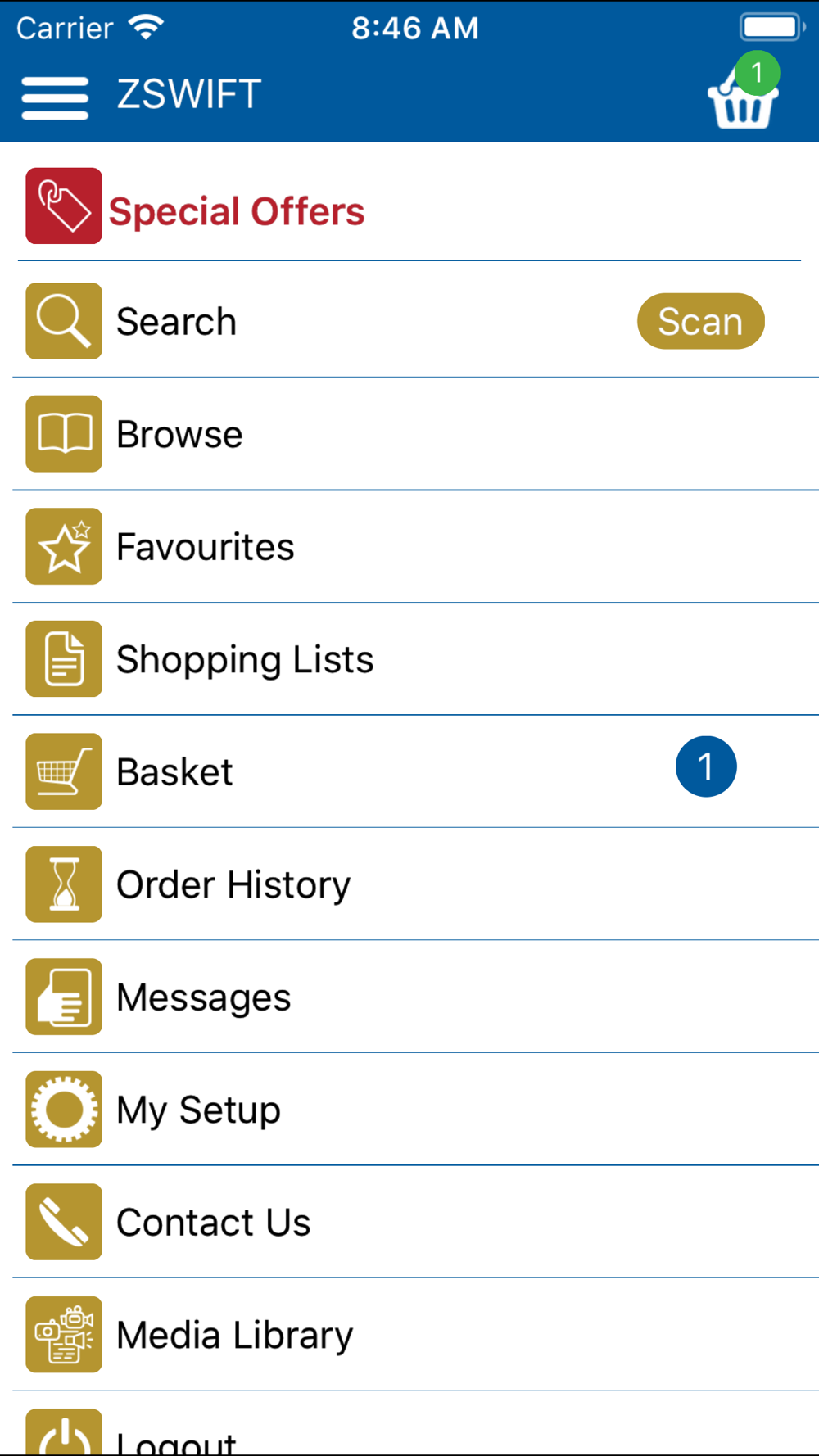Open the Media Library
The image size is (819, 1456).
[x=409, y=1335]
